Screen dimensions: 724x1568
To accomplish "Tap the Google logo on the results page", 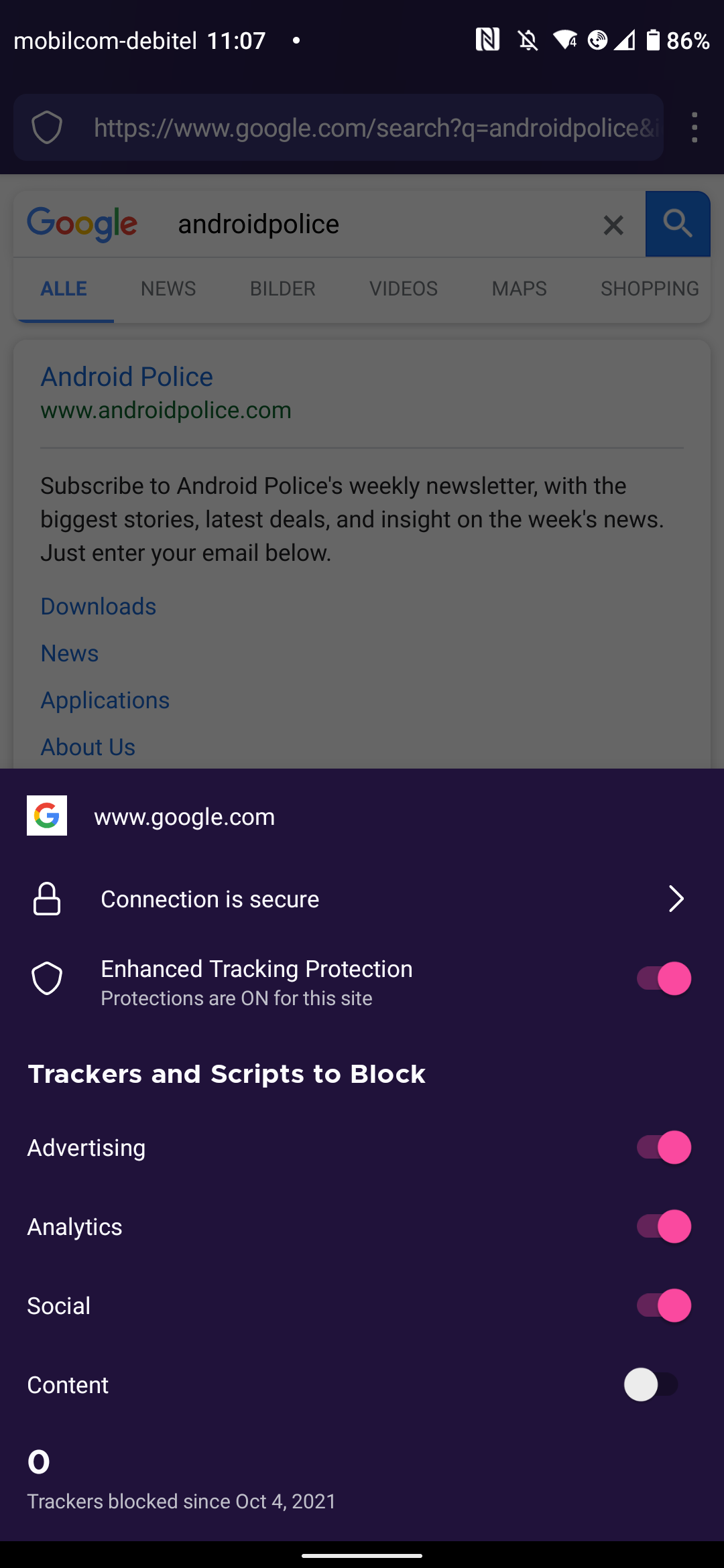I will (x=82, y=224).
